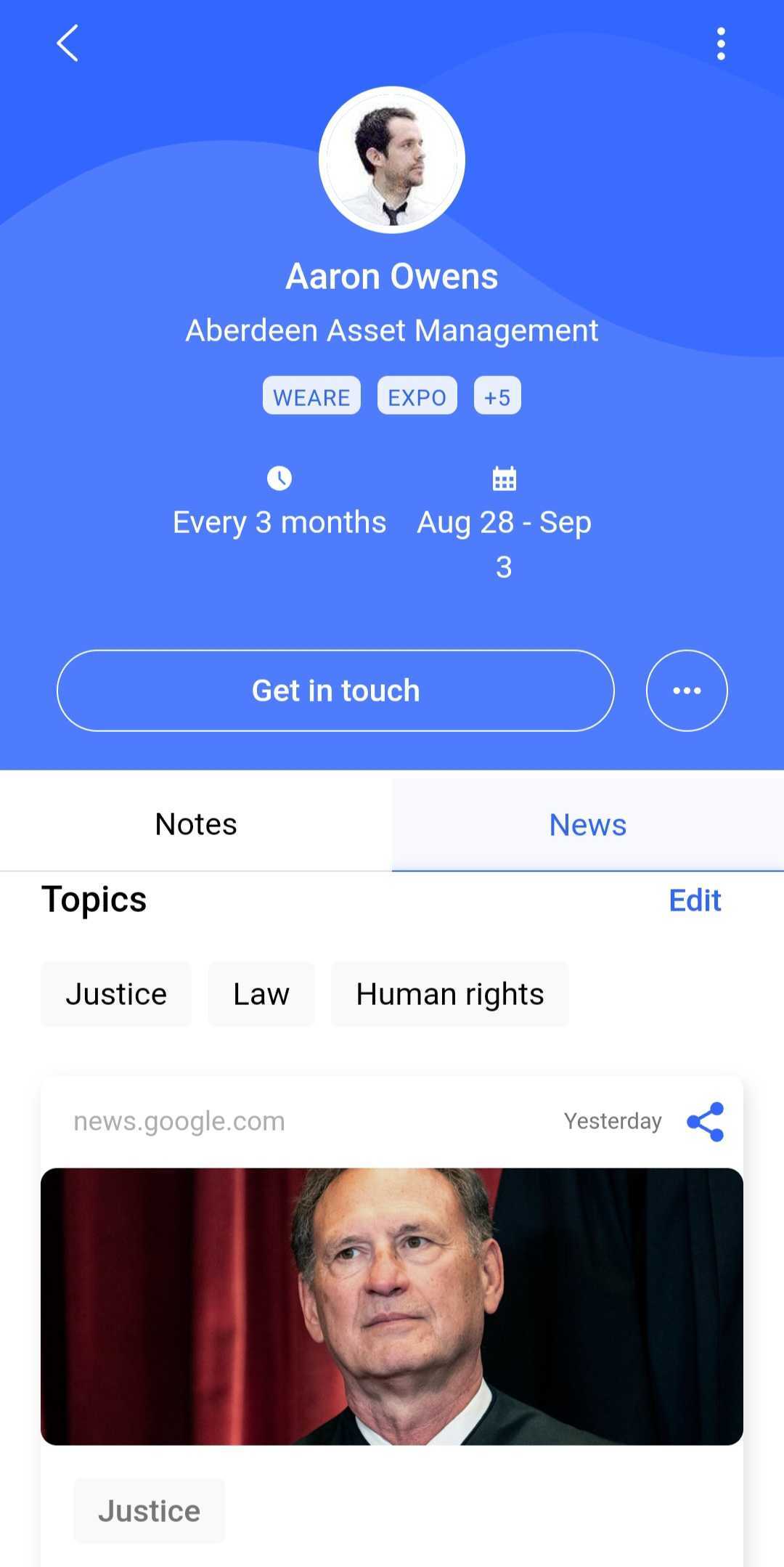Switch to the Notes tab
Image resolution: width=784 pixels, height=1567 pixels.
pos(196,824)
